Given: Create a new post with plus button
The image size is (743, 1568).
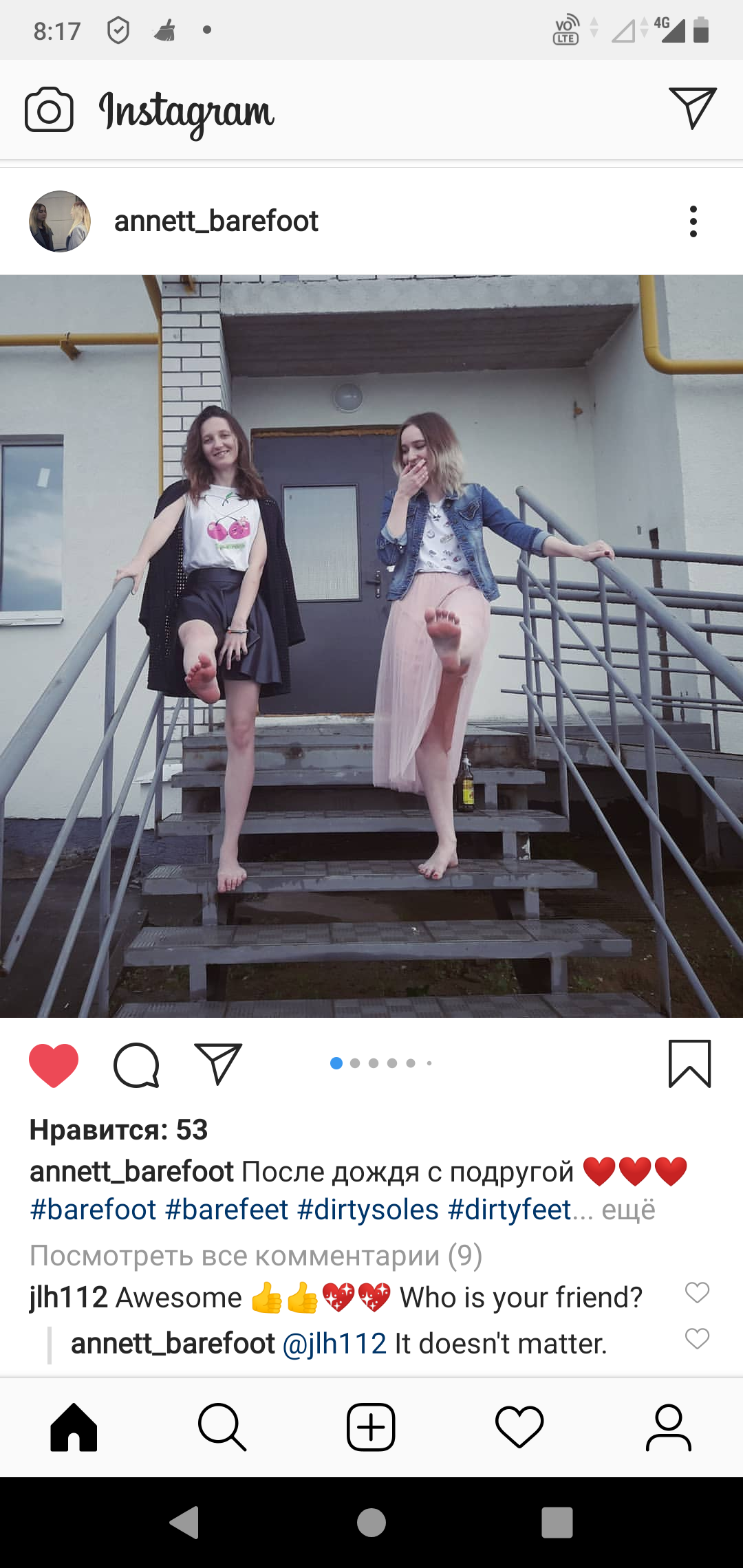Looking at the screenshot, I should tap(371, 1428).
